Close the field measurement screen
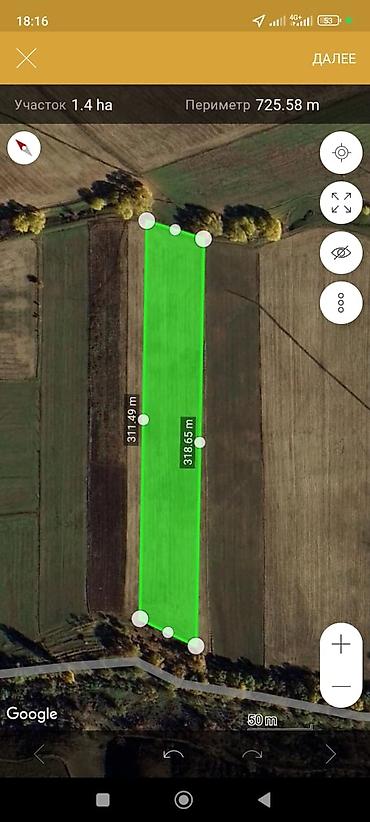Screen dimensions: 370x822 point(26,58)
